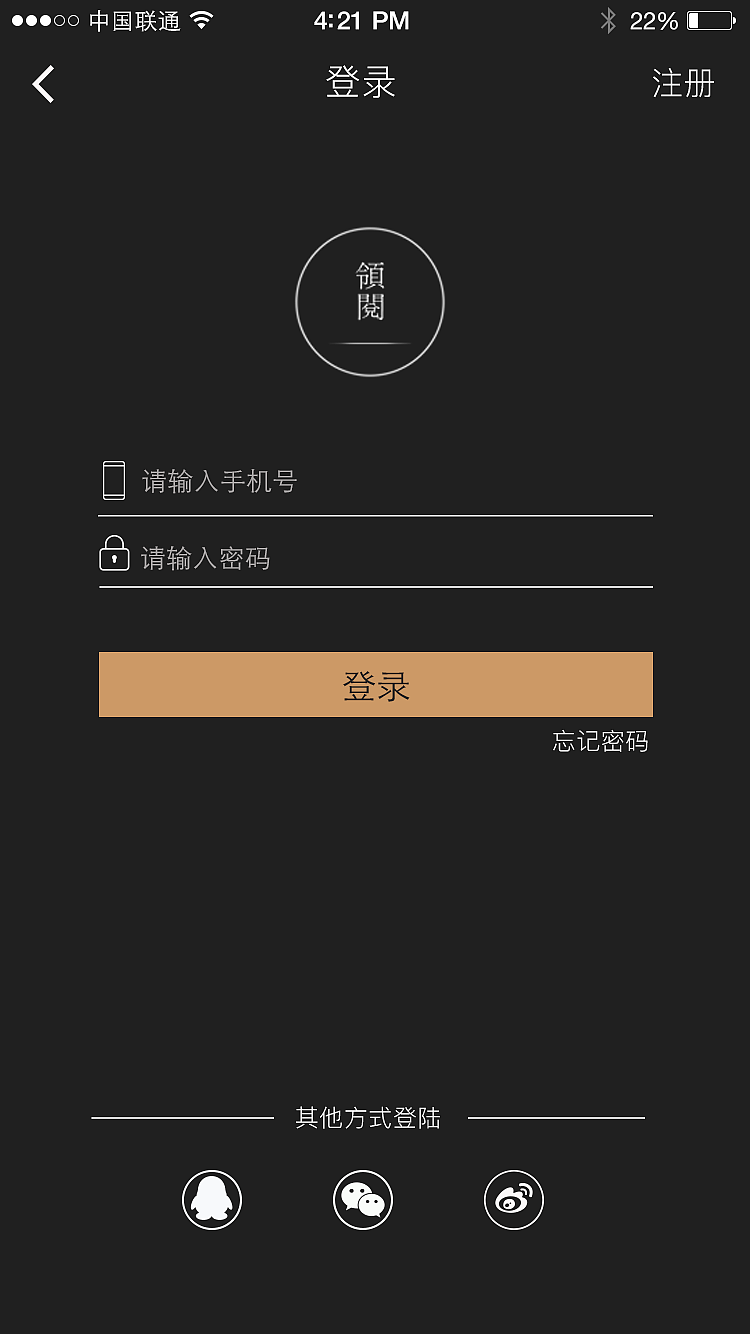Select the 请输入密码 password field
Image resolution: width=750 pixels, height=1334 pixels.
click(x=390, y=558)
